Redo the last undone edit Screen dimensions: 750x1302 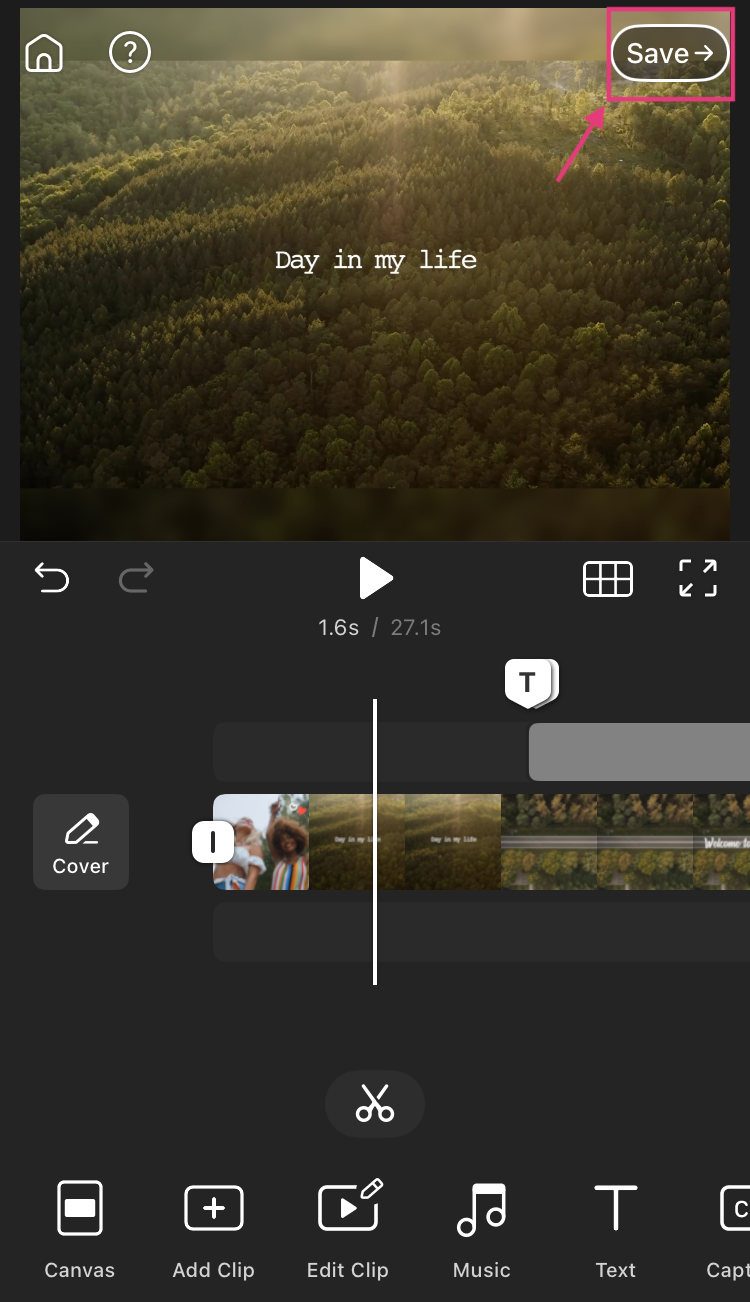click(136, 577)
